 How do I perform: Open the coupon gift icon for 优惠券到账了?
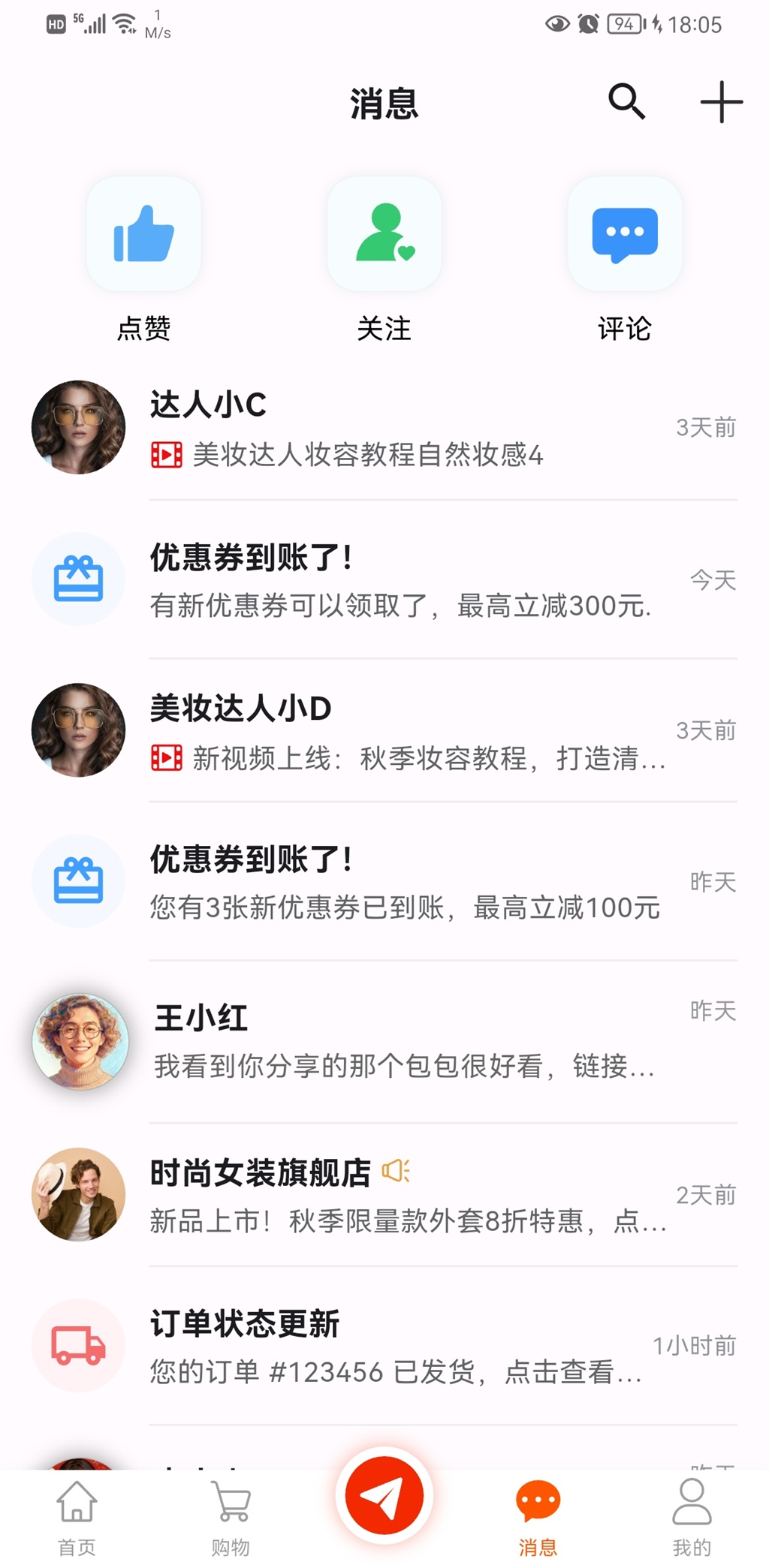78,579
